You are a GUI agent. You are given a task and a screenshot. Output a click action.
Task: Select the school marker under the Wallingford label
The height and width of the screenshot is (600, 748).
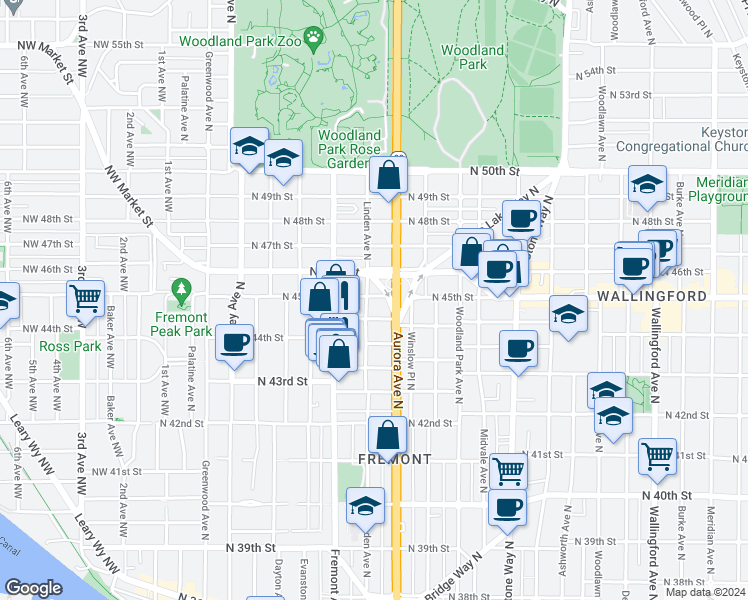pyautogui.click(x=568, y=314)
